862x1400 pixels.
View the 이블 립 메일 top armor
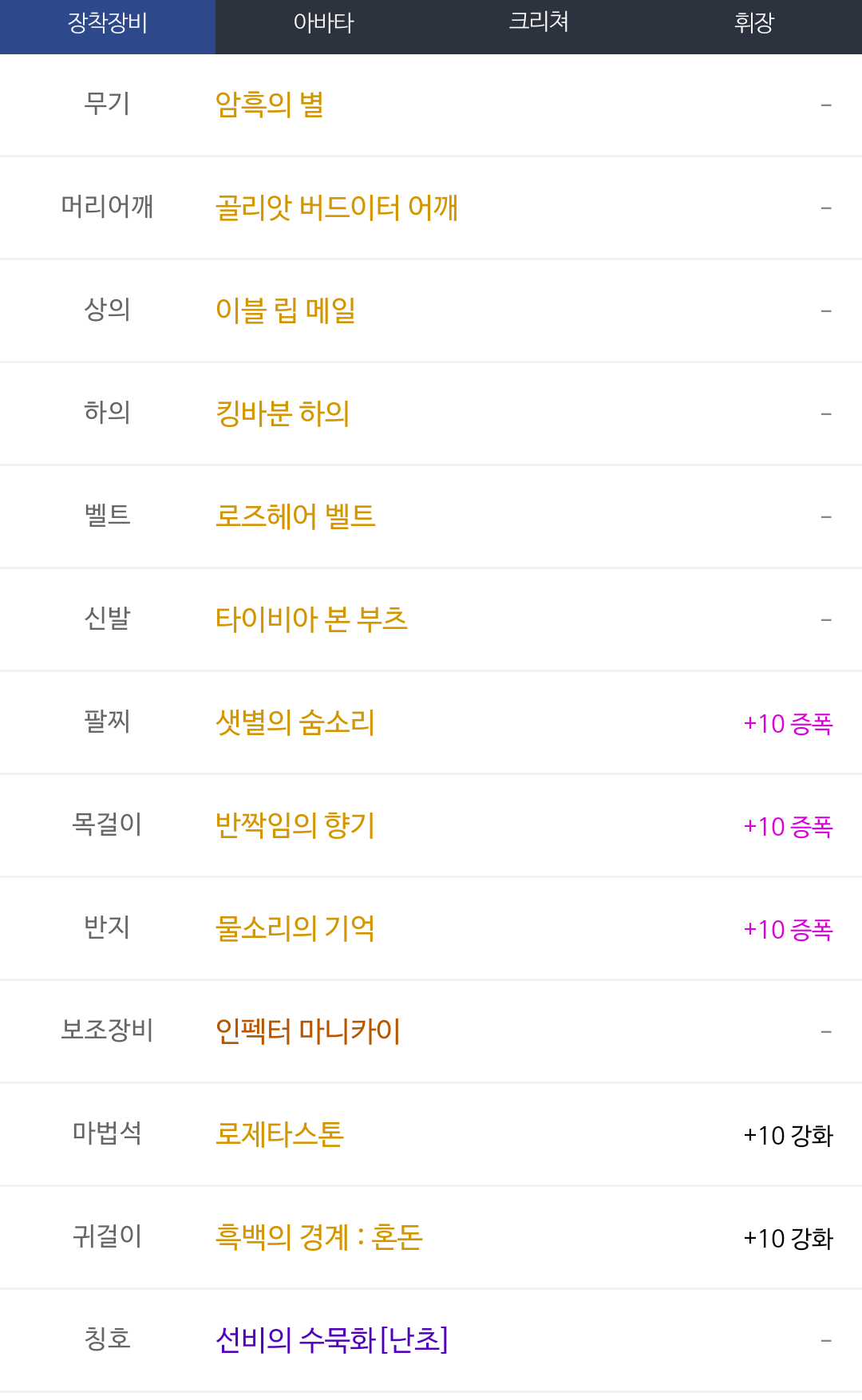[285, 310]
